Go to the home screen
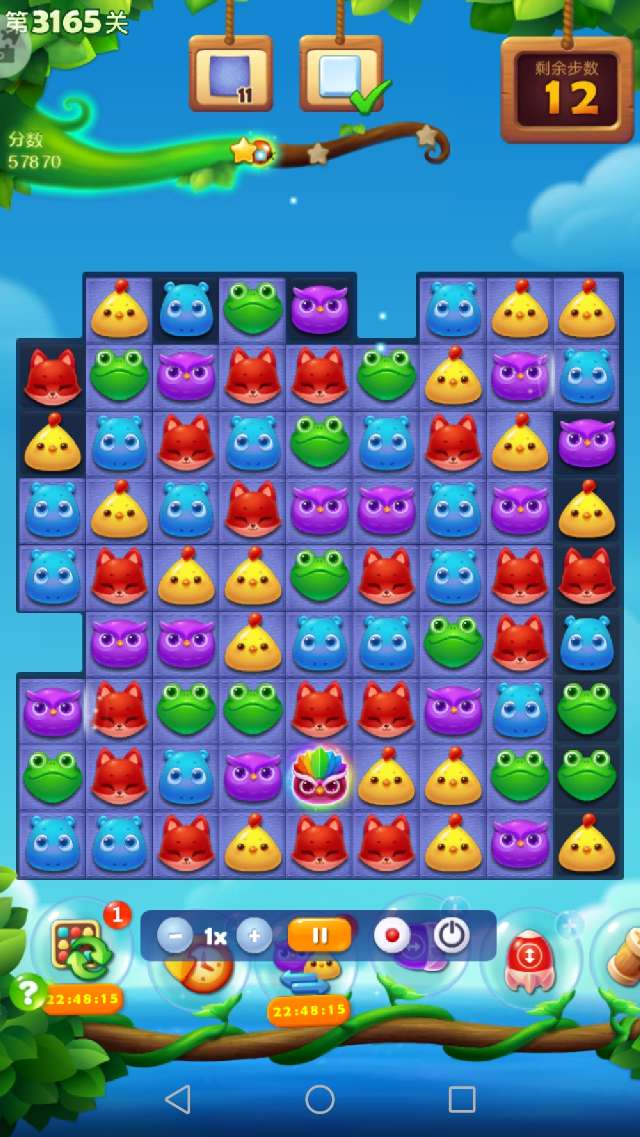Image resolution: width=640 pixels, height=1137 pixels. point(320,1099)
